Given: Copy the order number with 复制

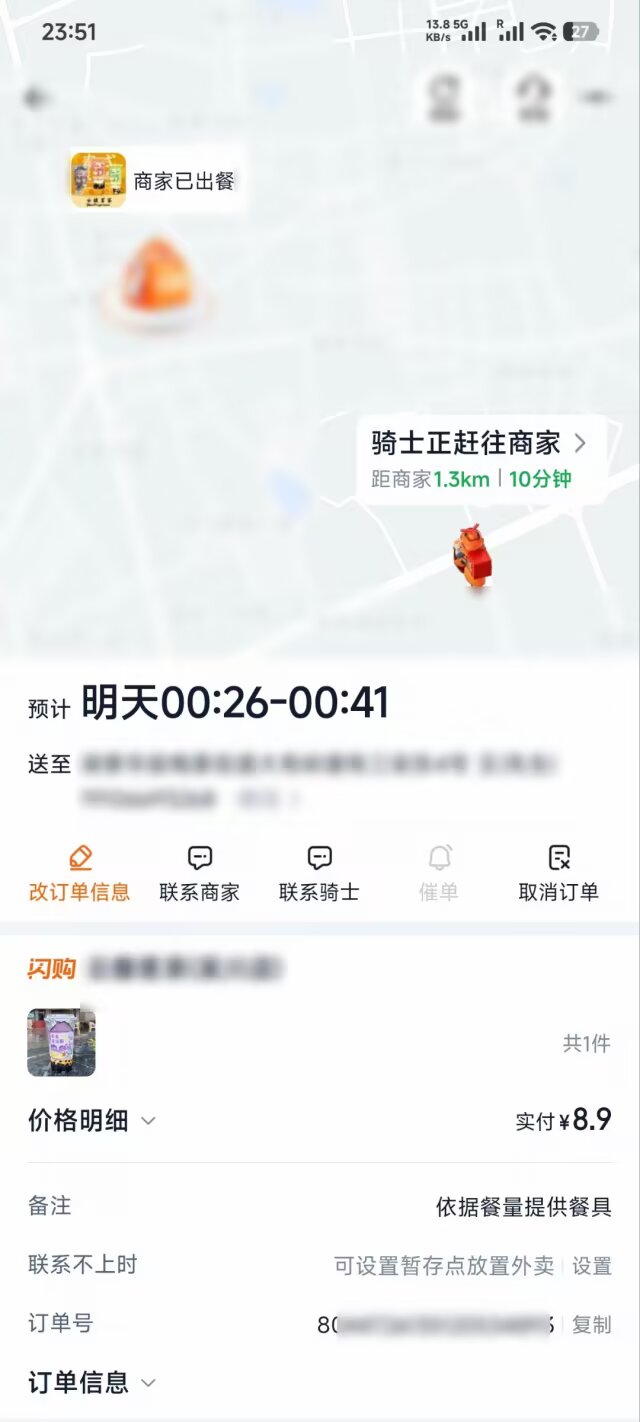Looking at the screenshot, I should coord(591,1325).
